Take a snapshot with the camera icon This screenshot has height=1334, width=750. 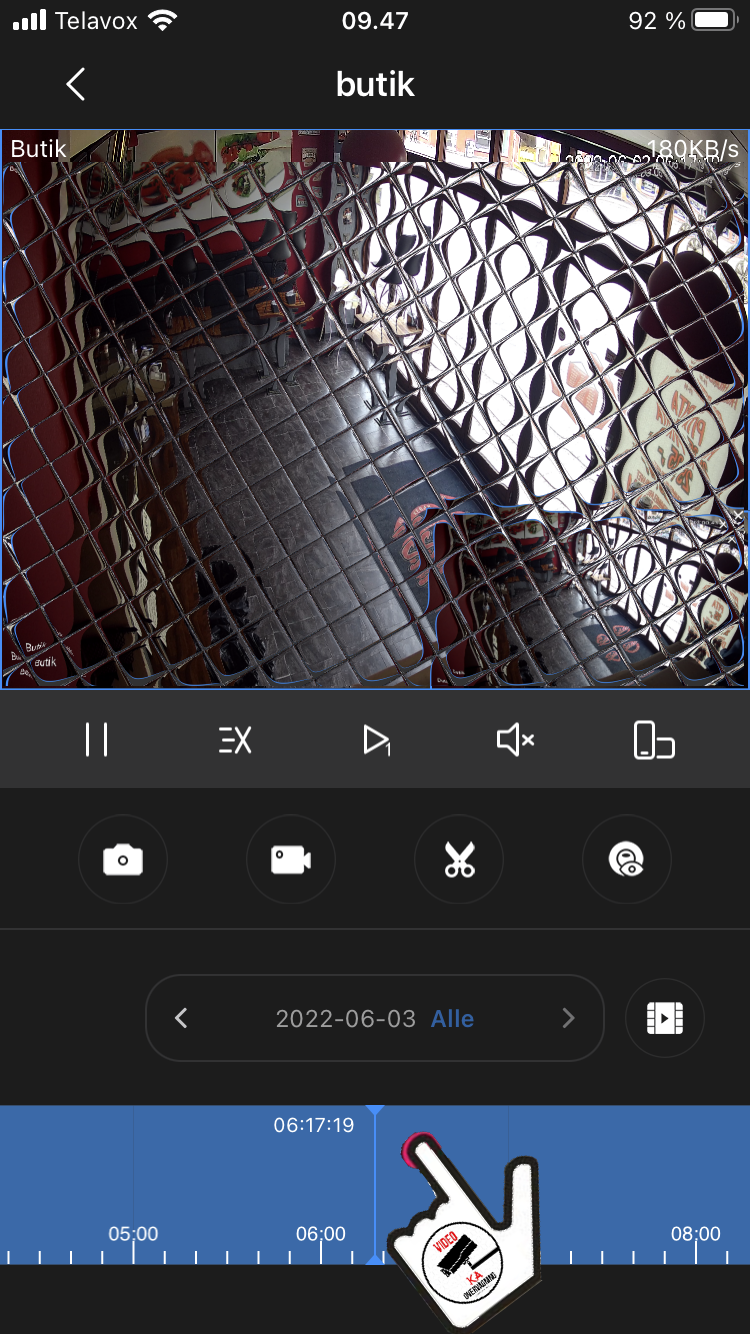pos(123,859)
